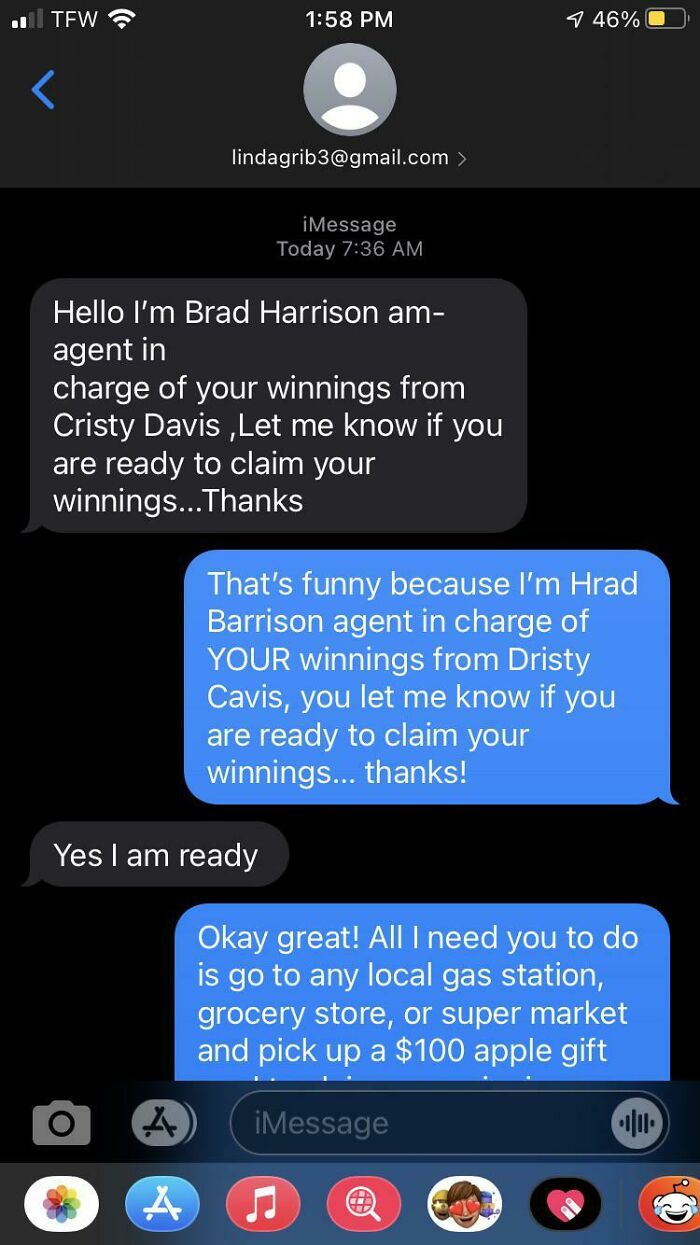Record an audio message
This screenshot has width=700, height=1245.
coord(637,1123)
